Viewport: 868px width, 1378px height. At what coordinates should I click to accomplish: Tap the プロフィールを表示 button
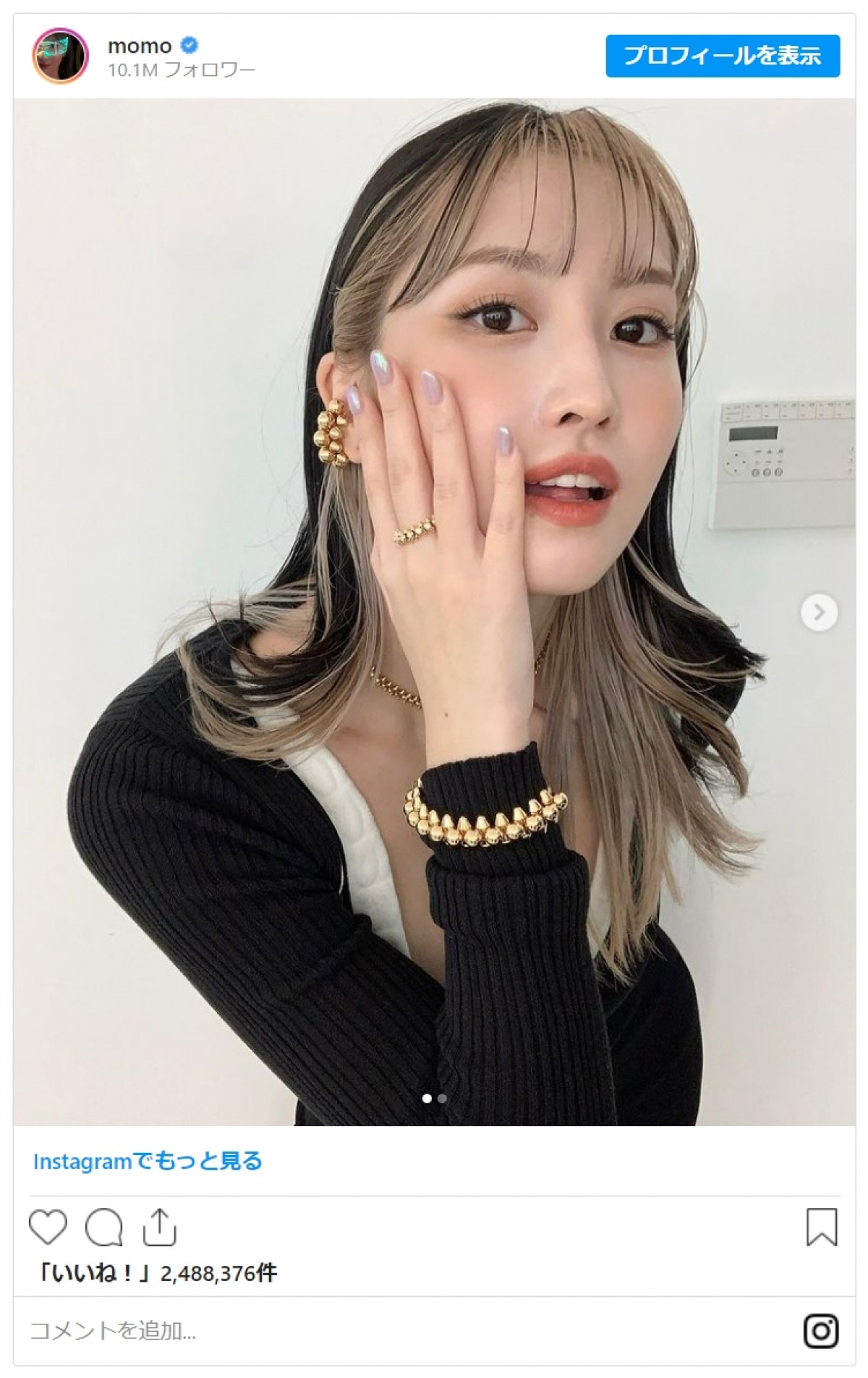[722, 56]
